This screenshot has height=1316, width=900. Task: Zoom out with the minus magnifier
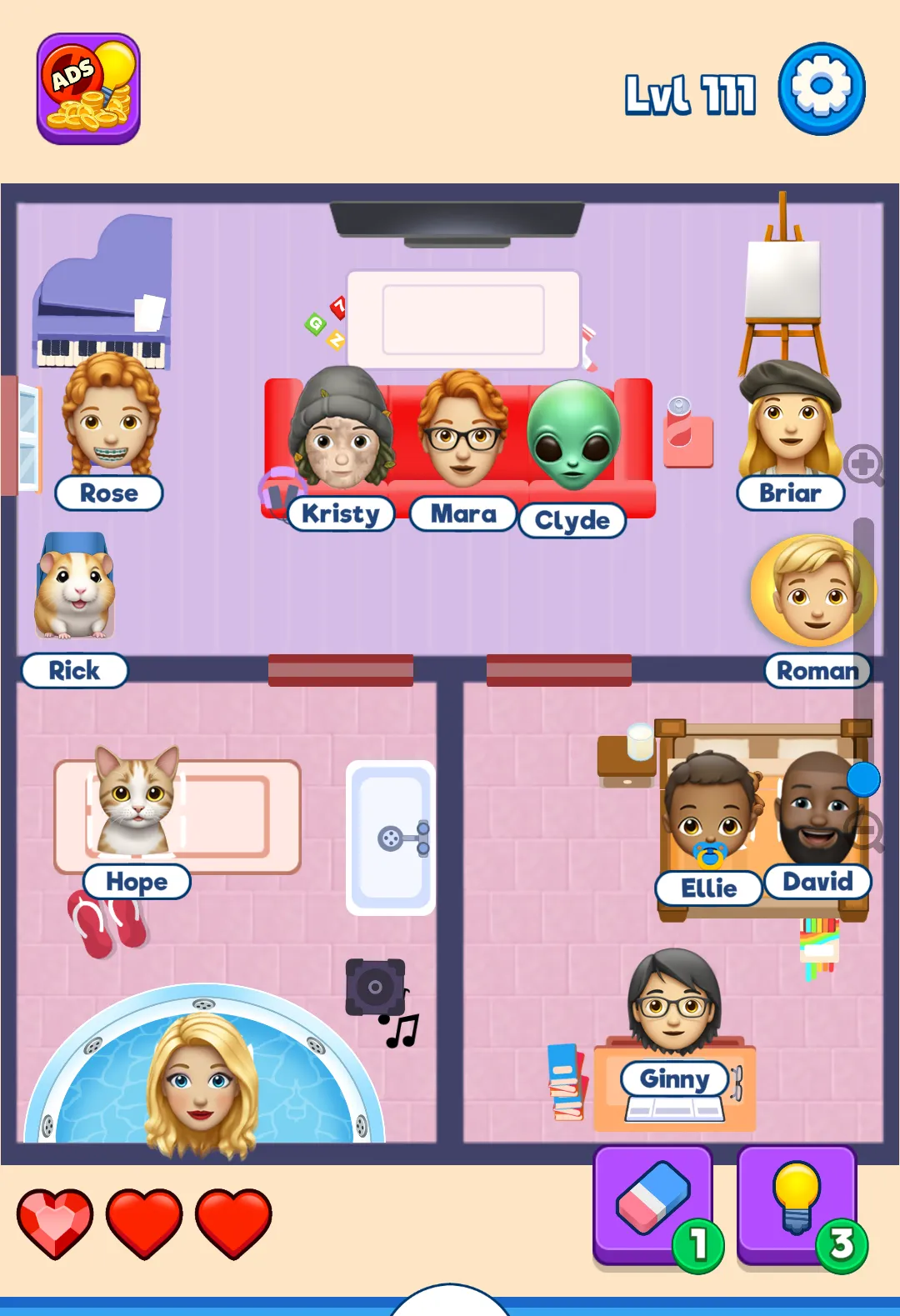coord(864,831)
